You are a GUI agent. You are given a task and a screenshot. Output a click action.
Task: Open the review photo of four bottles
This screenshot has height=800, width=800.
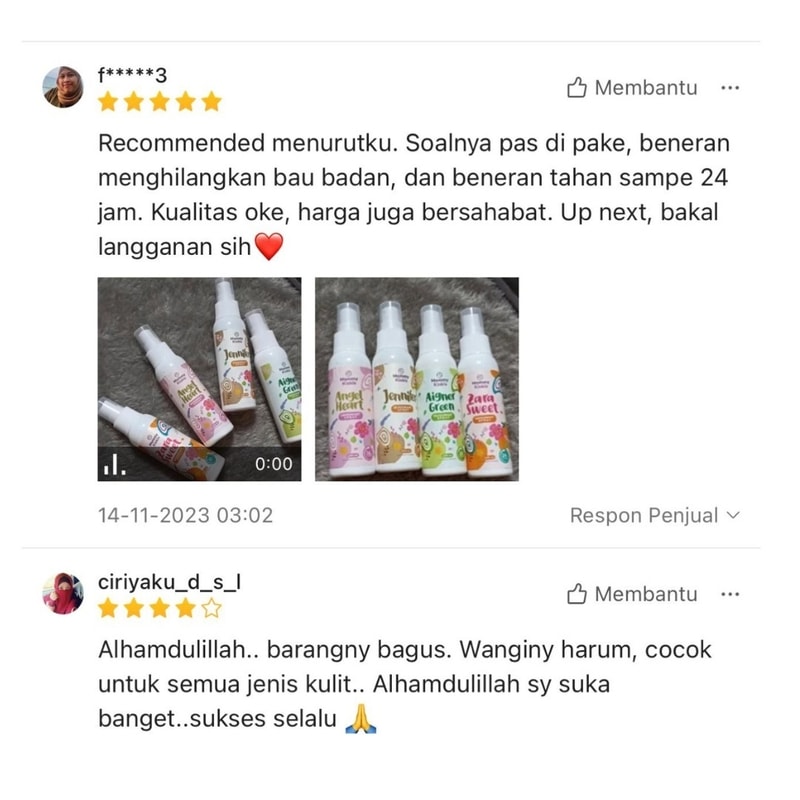[416, 379]
